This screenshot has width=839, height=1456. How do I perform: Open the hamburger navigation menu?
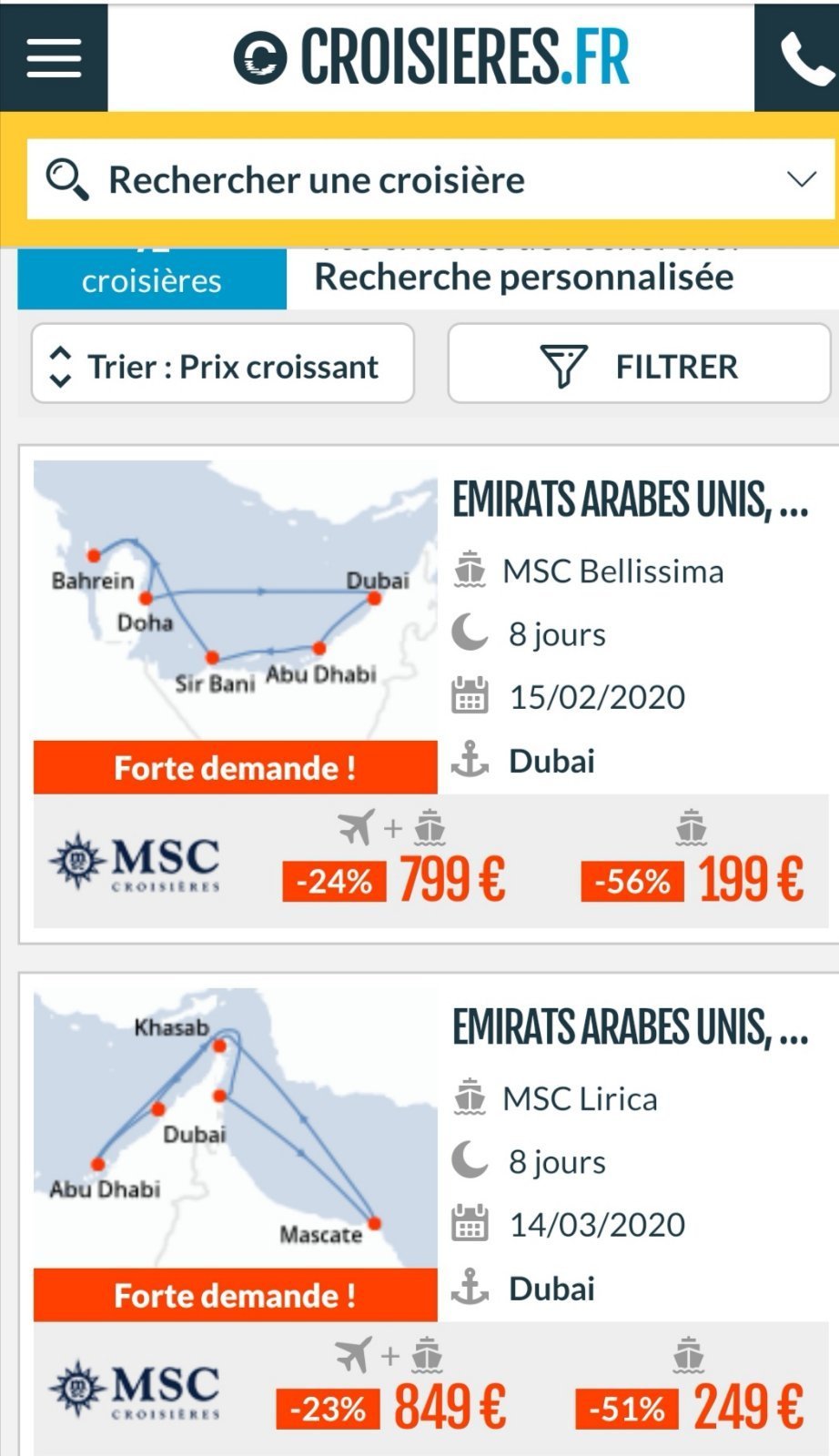click(54, 56)
